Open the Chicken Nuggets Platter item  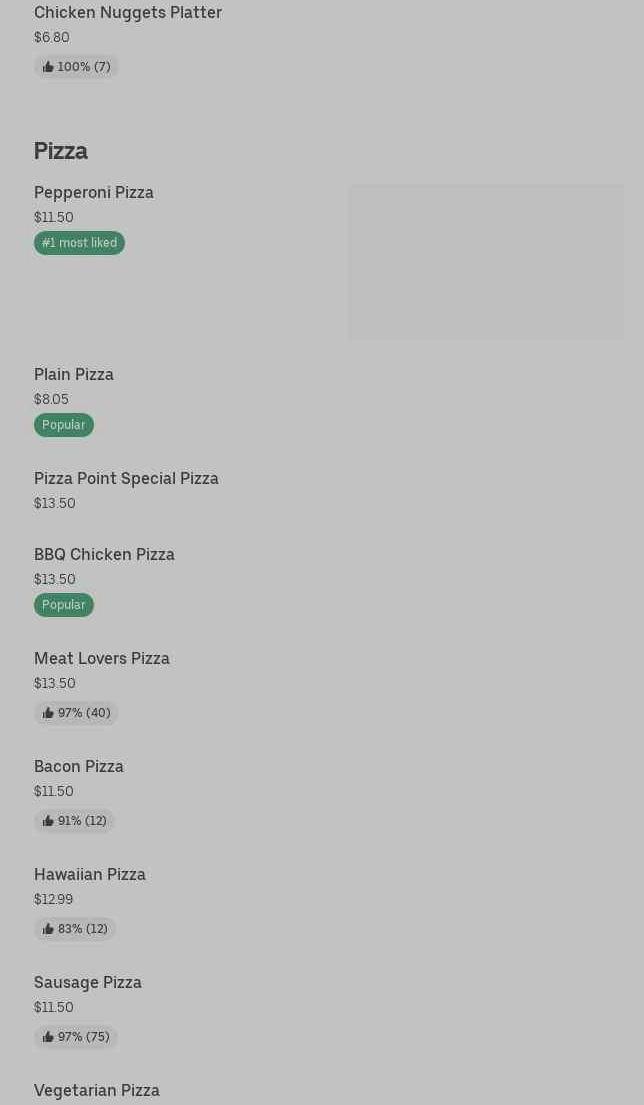pos(128,13)
